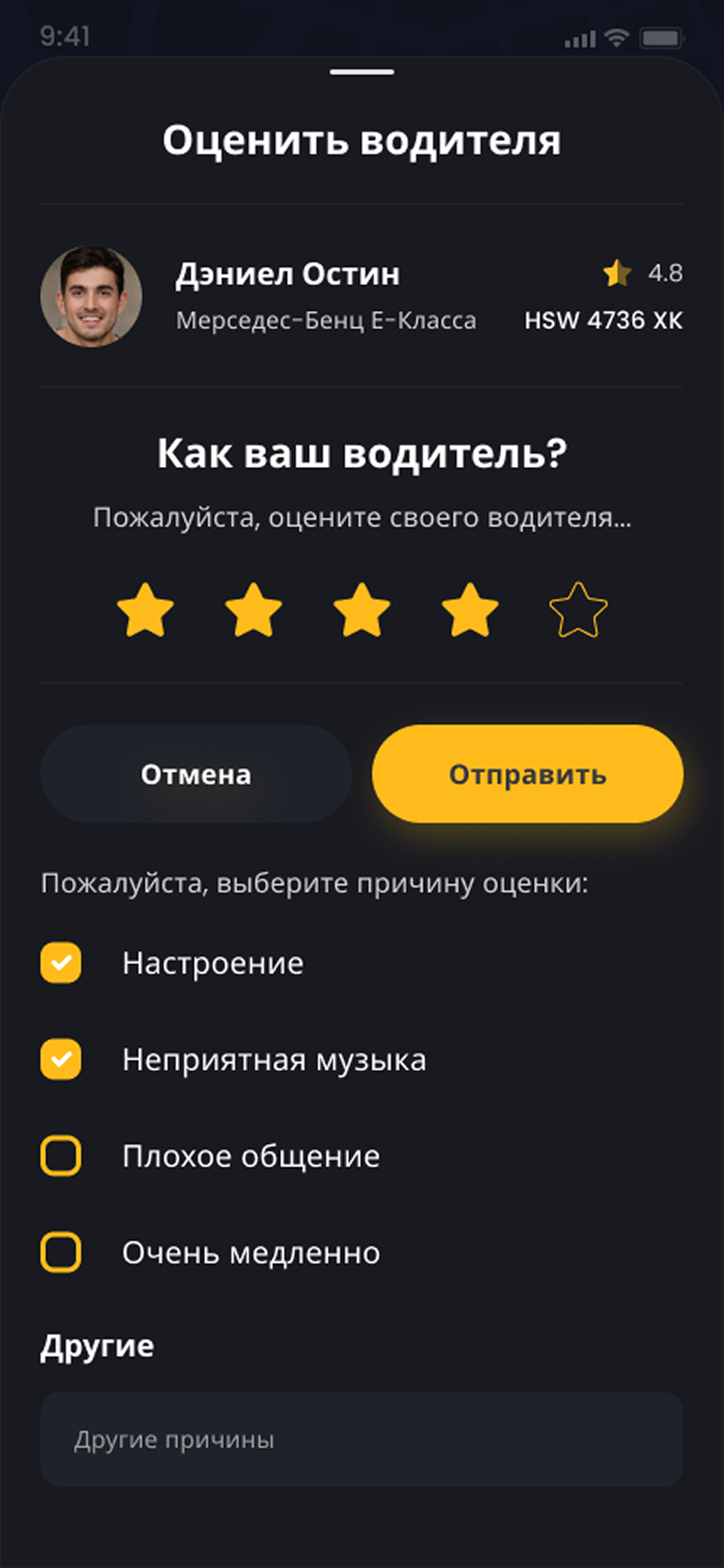Check the Очень медленно checkbox
The width and height of the screenshot is (724, 1568).
(x=59, y=1252)
